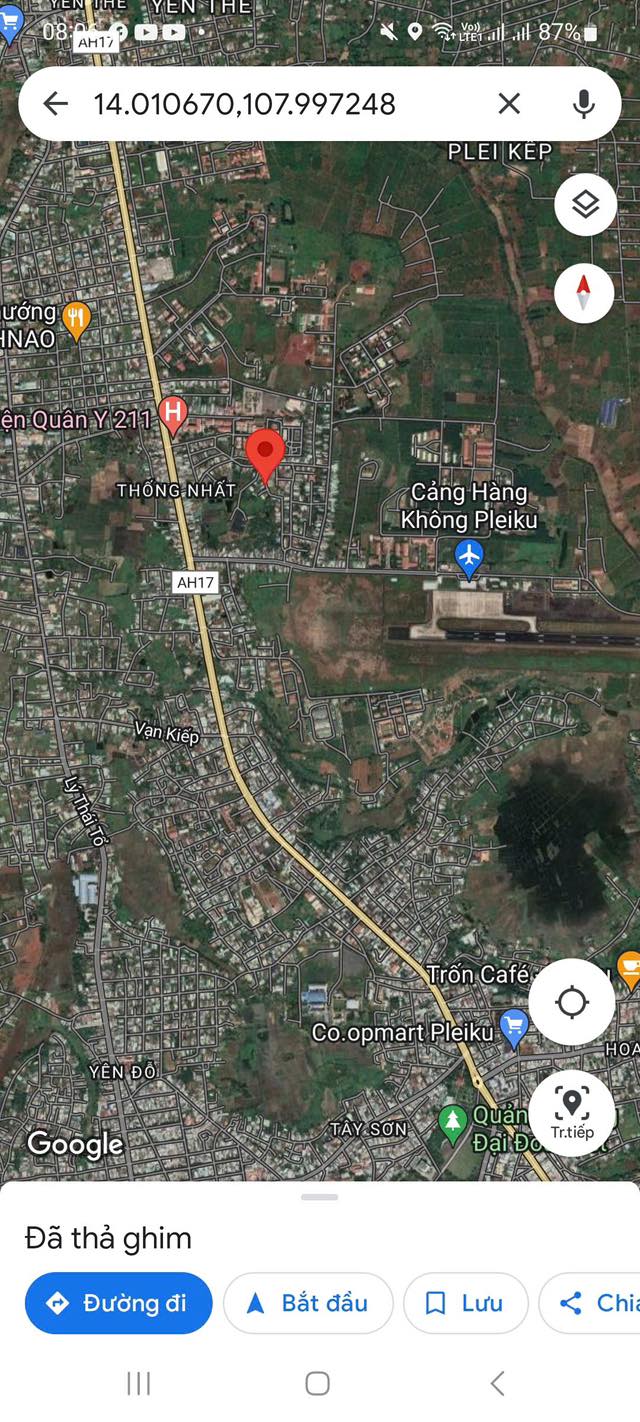The width and height of the screenshot is (640, 1422).
Task: Expand the dropped pin sheet handle
Action: 319,1197
